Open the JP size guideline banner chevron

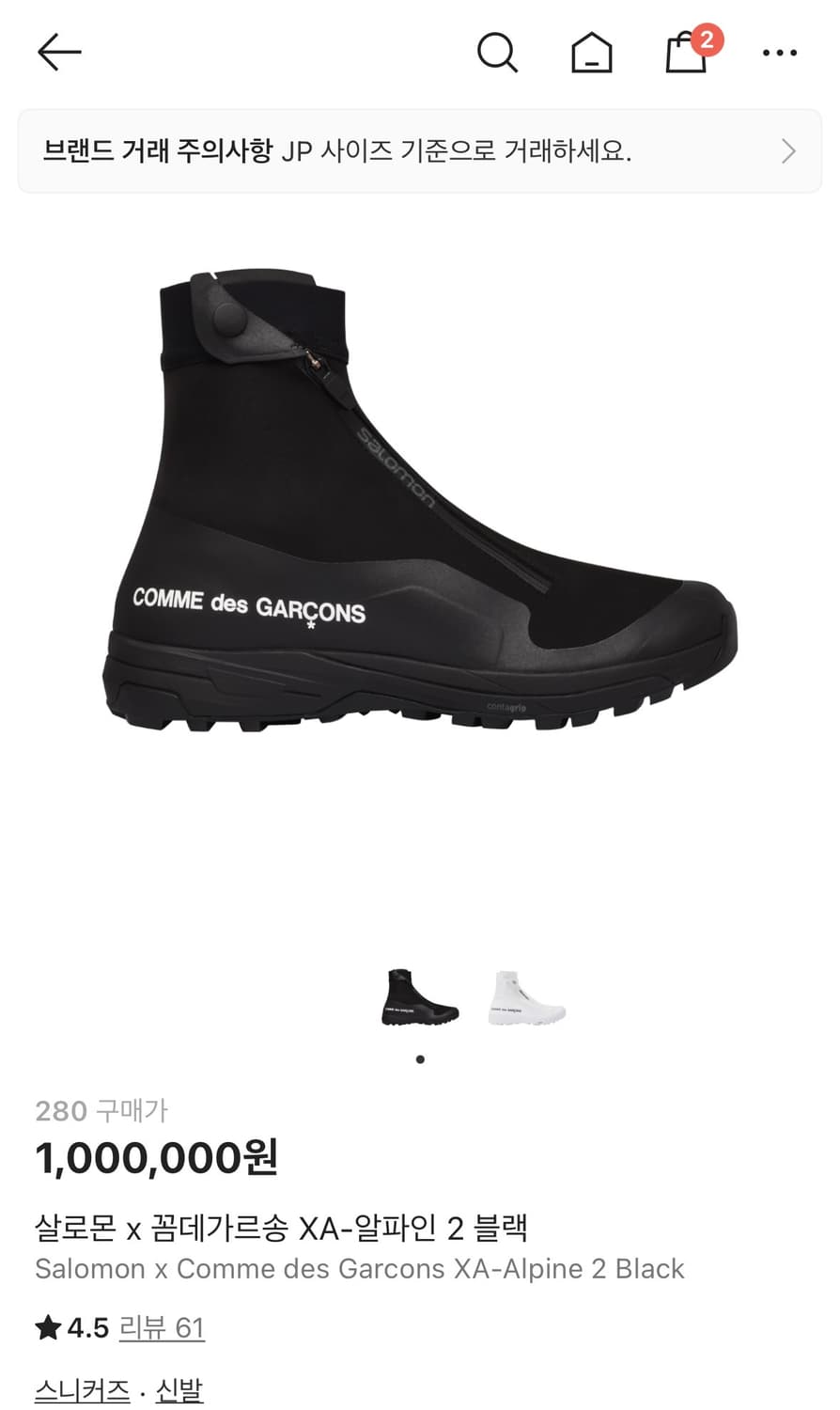[787, 149]
